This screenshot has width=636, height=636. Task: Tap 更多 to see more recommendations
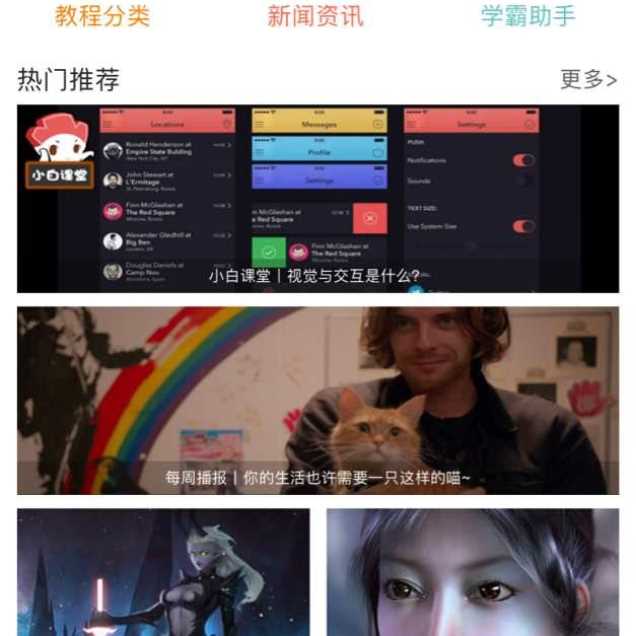(588, 79)
